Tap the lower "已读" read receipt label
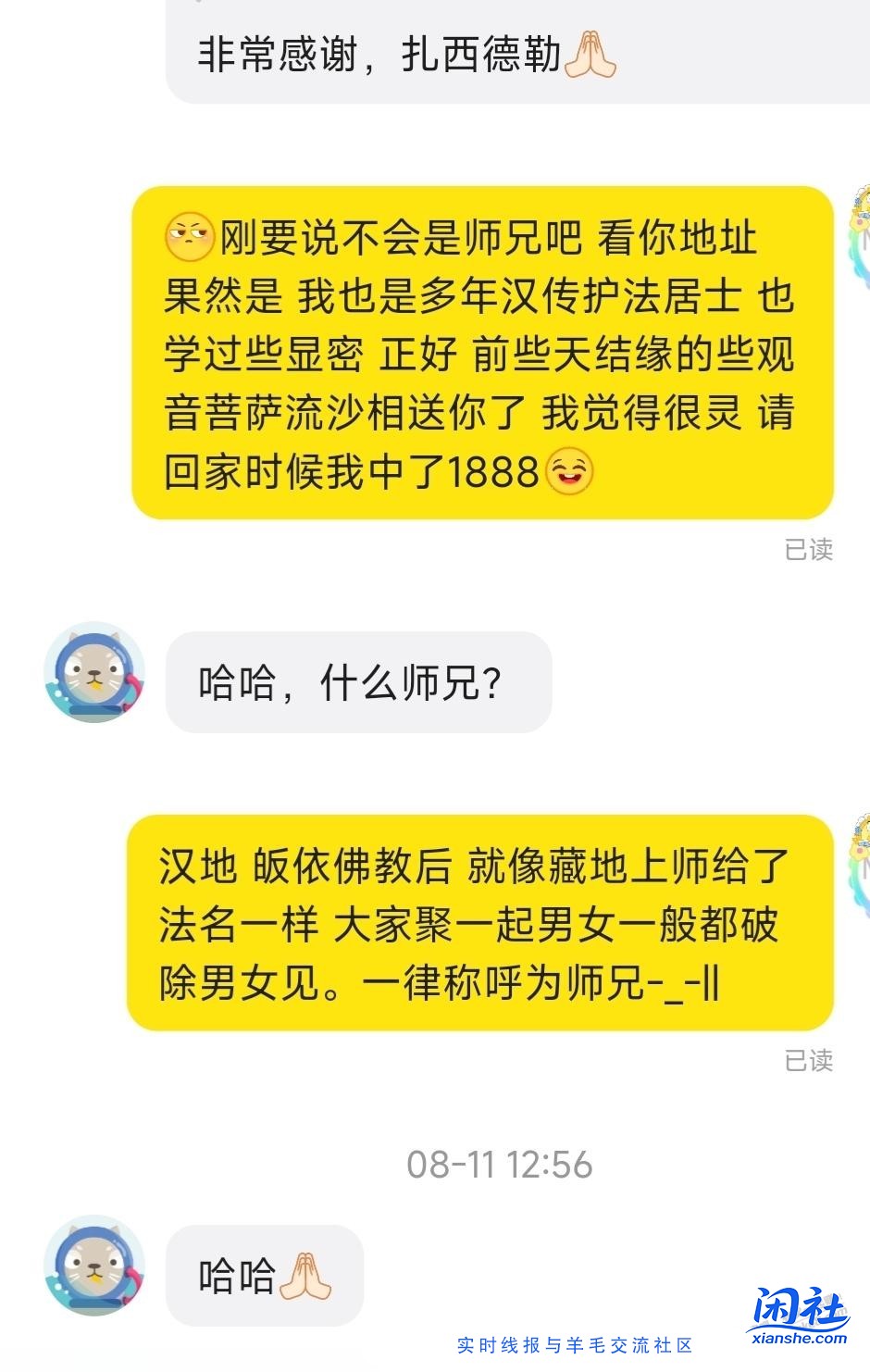870x1372 pixels. point(809,1060)
